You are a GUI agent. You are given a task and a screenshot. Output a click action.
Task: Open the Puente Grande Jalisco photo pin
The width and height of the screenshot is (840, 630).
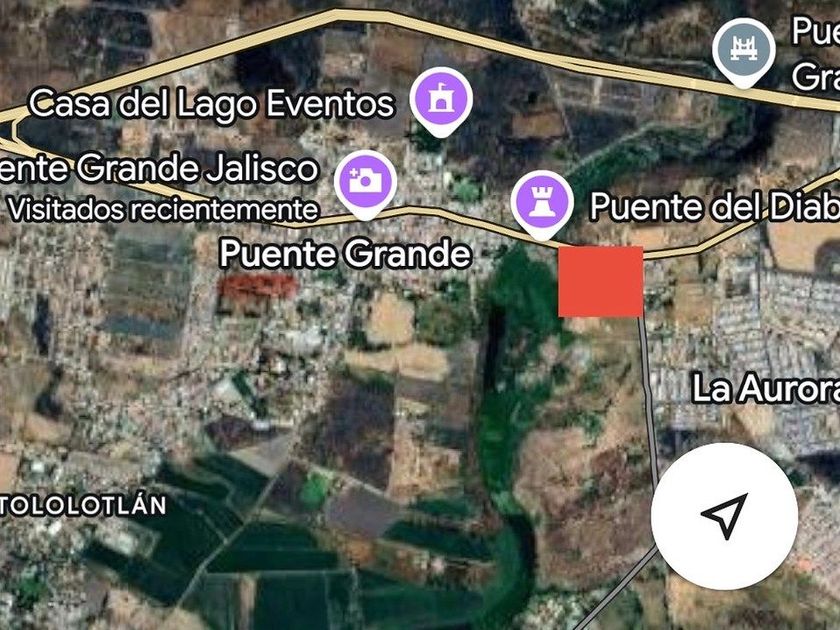tap(366, 182)
